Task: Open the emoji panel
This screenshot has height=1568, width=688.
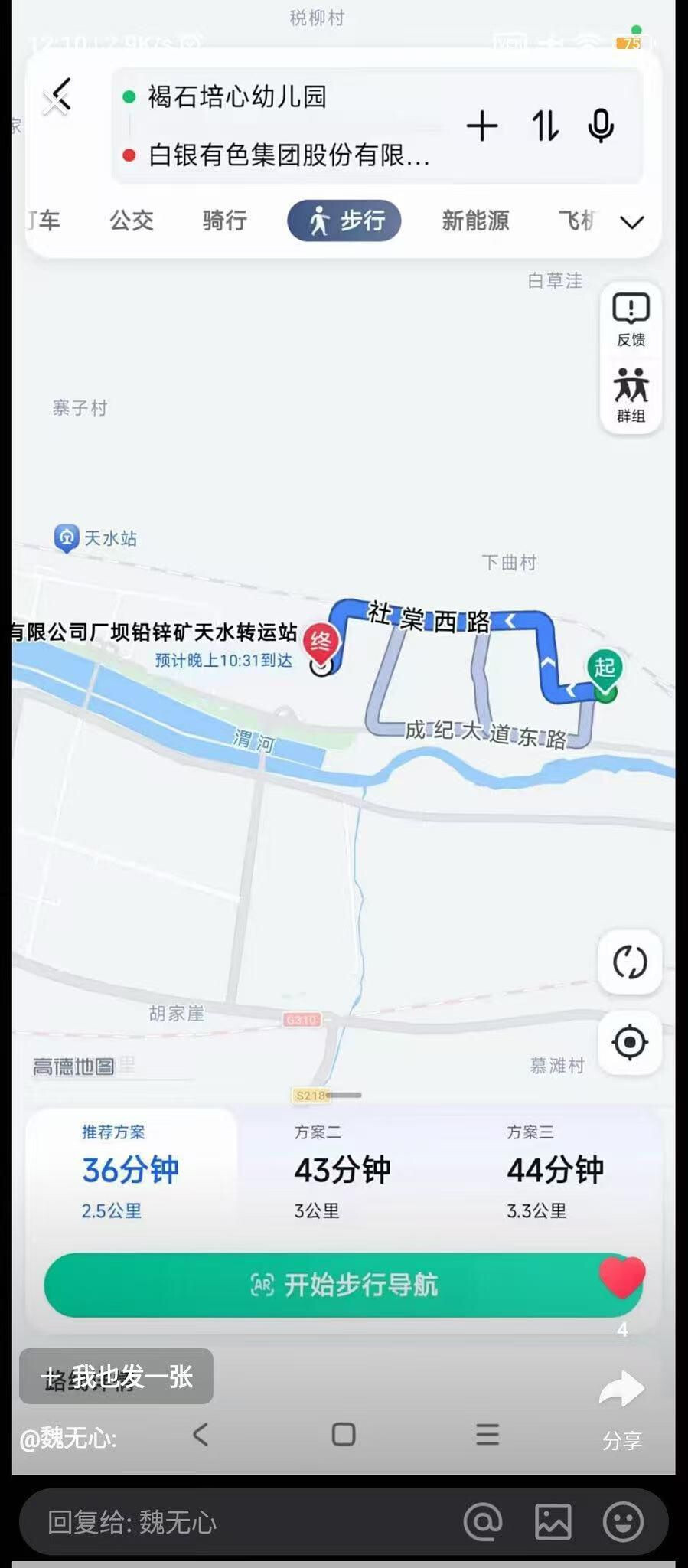Action: pos(623,1522)
